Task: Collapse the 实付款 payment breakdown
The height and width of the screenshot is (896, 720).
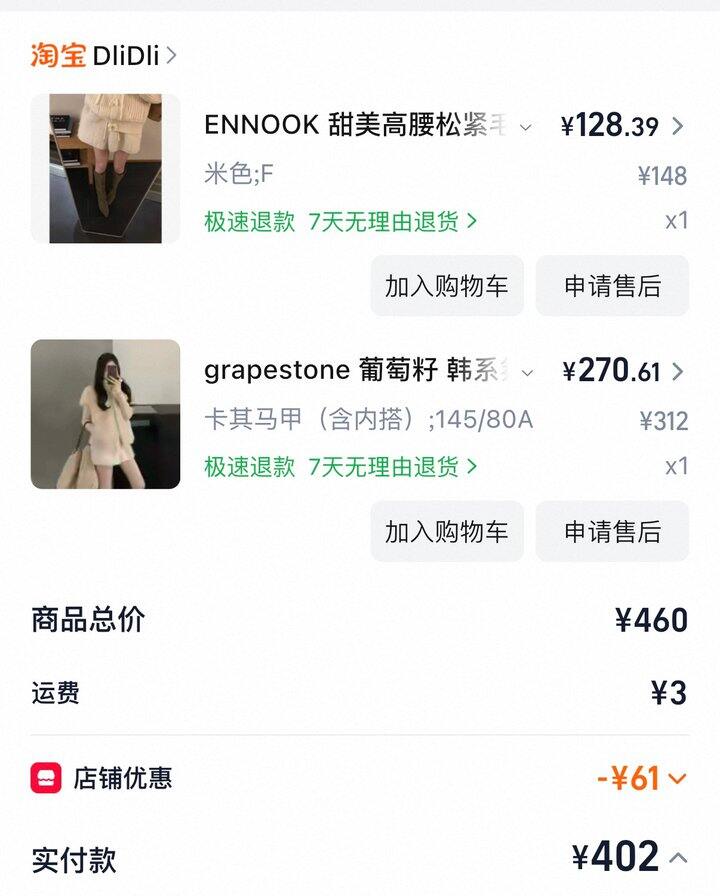Action: [x=678, y=858]
